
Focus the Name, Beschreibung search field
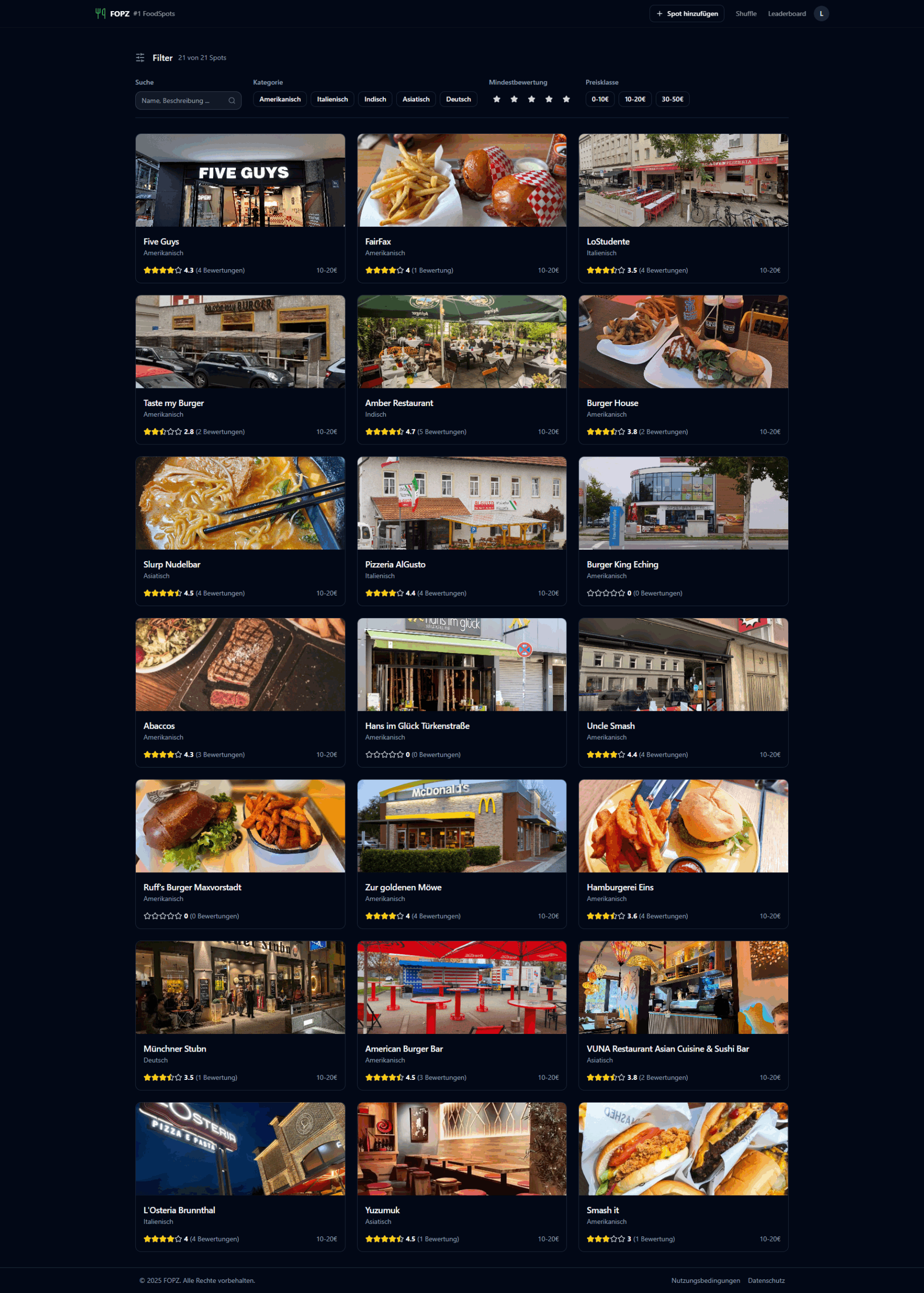(182, 101)
